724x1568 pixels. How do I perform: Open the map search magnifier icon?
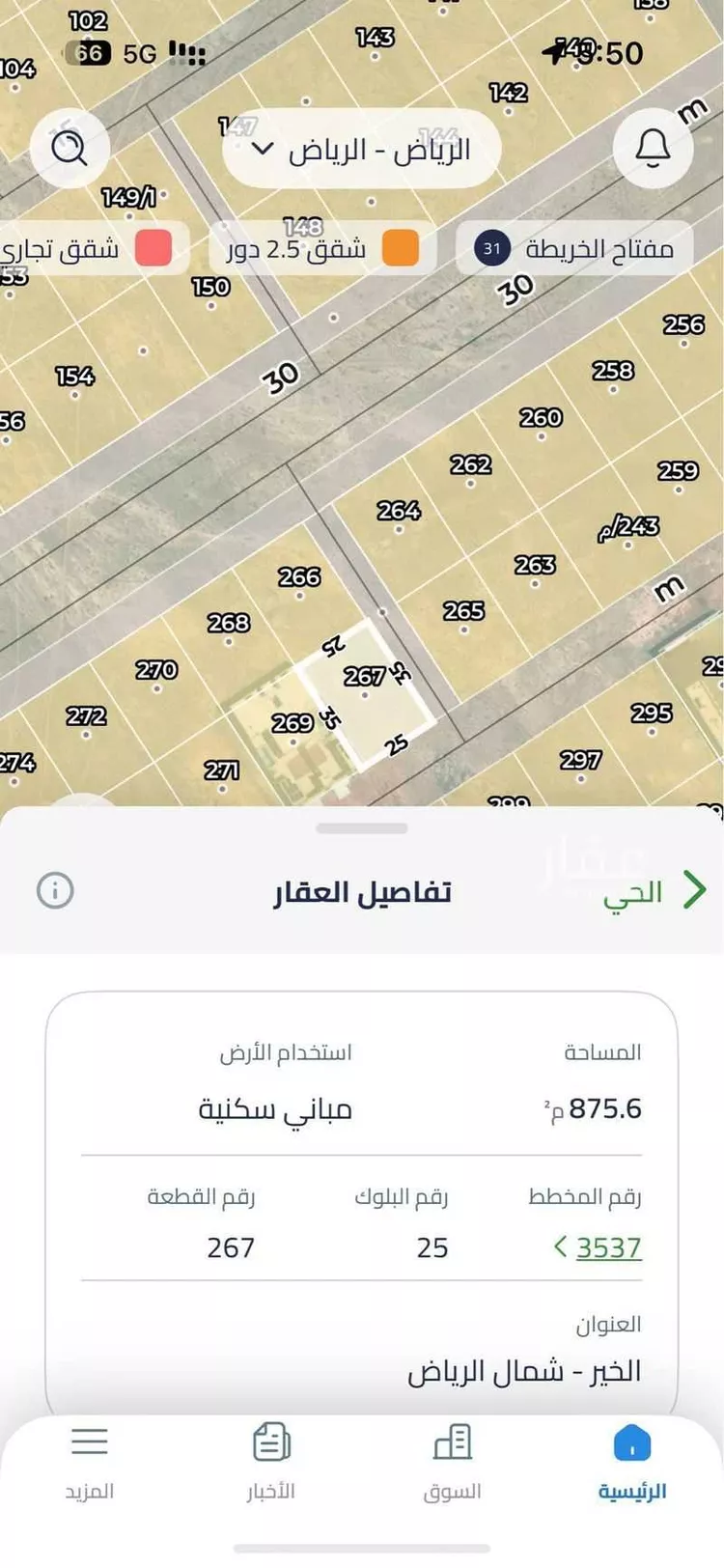(x=70, y=148)
